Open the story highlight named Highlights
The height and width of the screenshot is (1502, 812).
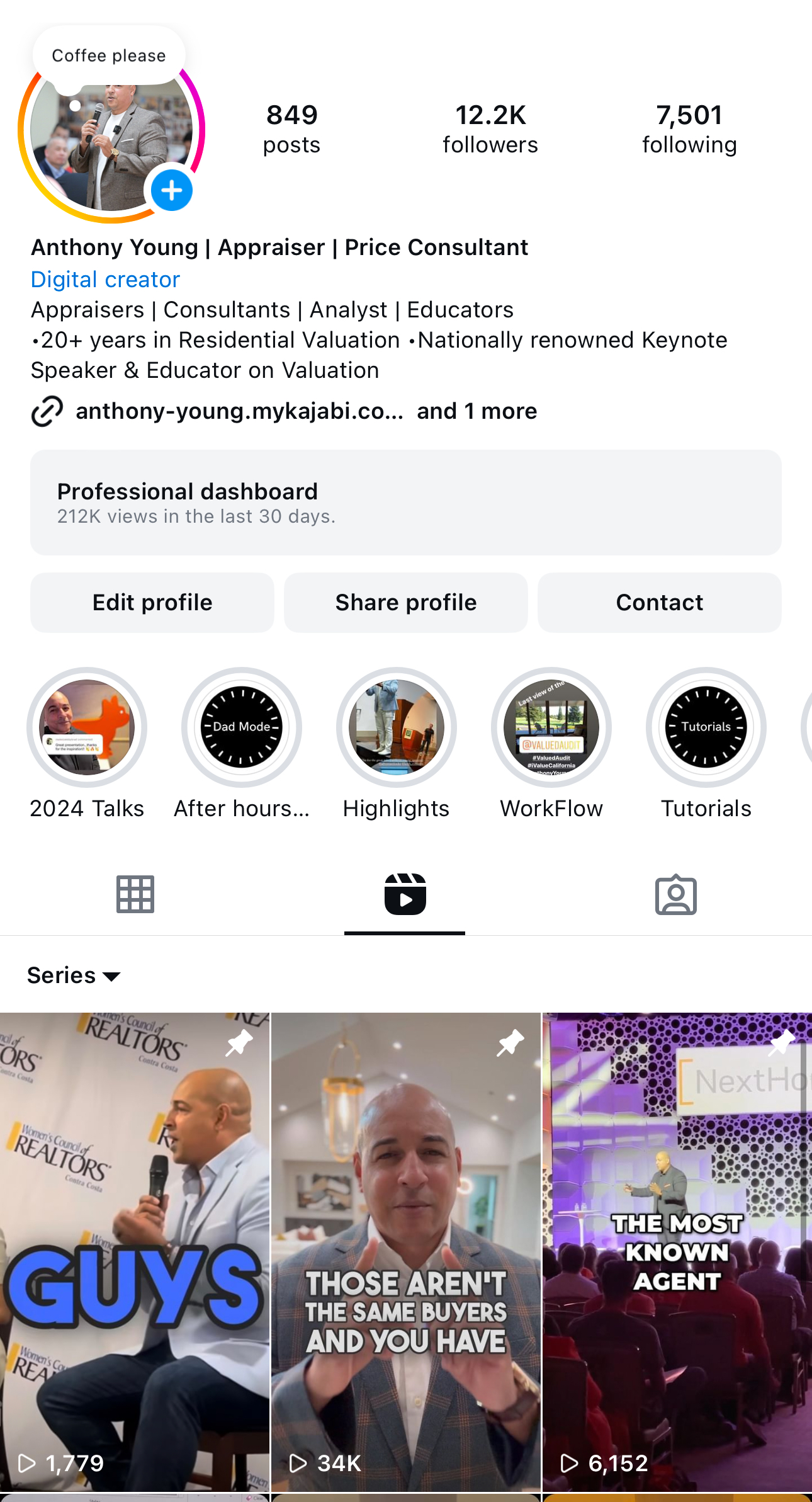(397, 727)
